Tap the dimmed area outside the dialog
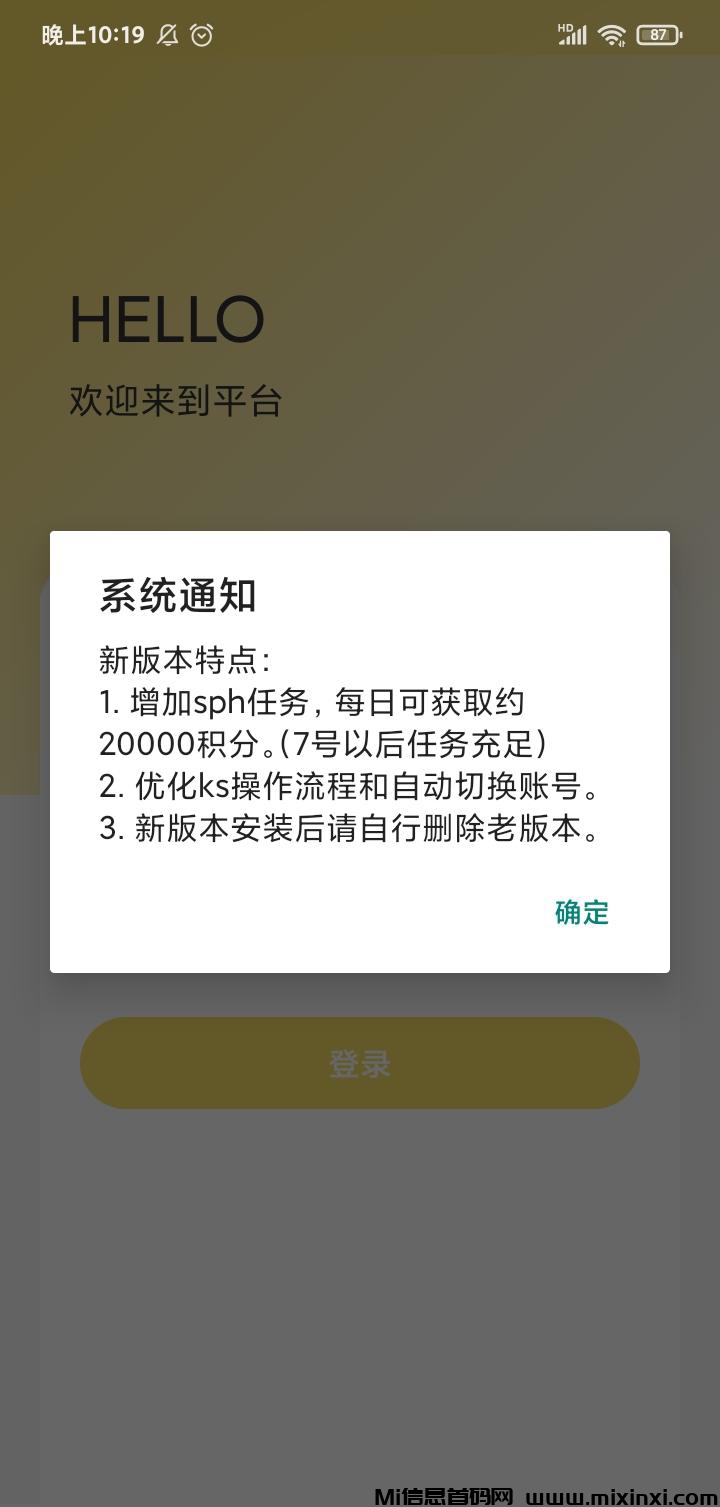The width and height of the screenshot is (720, 1507). tap(360, 1300)
